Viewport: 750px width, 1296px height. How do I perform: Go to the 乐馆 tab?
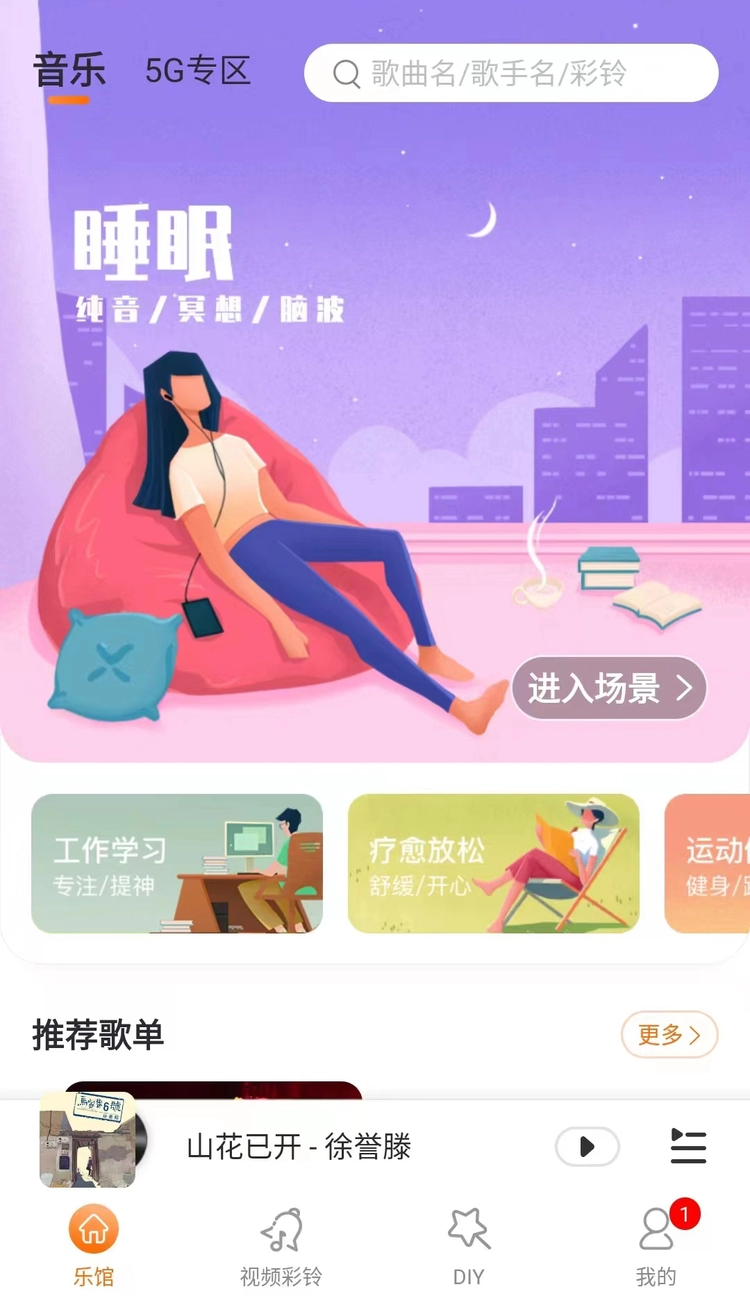tap(93, 1245)
